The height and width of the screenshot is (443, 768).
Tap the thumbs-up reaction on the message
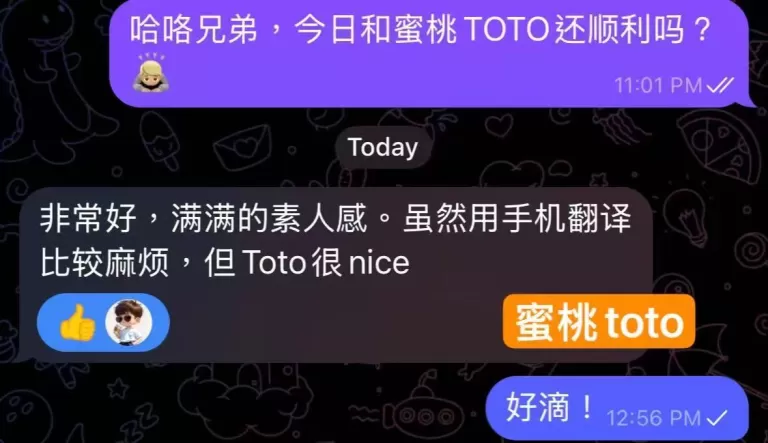(78, 322)
